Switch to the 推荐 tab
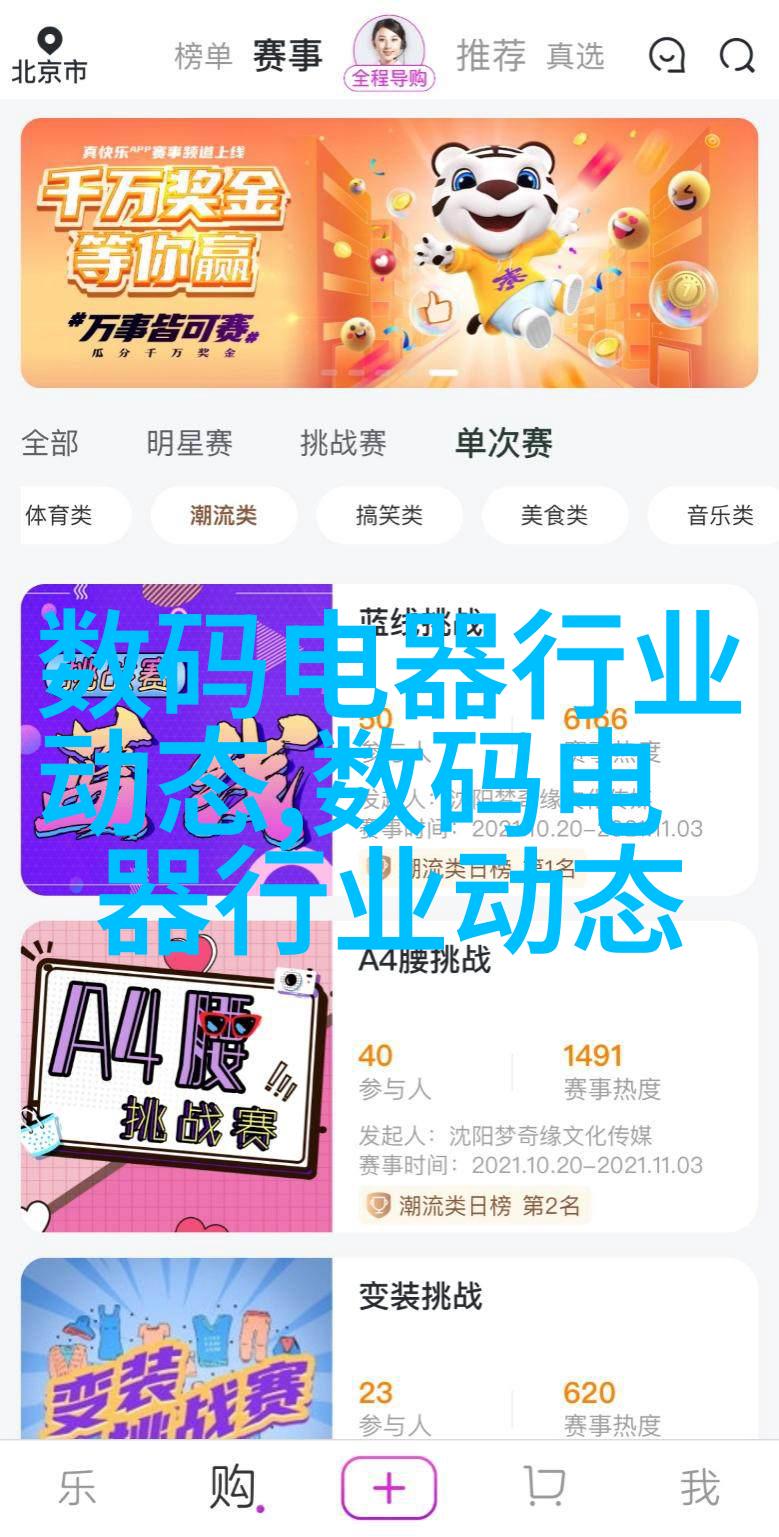The width and height of the screenshot is (779, 1537). click(x=491, y=56)
